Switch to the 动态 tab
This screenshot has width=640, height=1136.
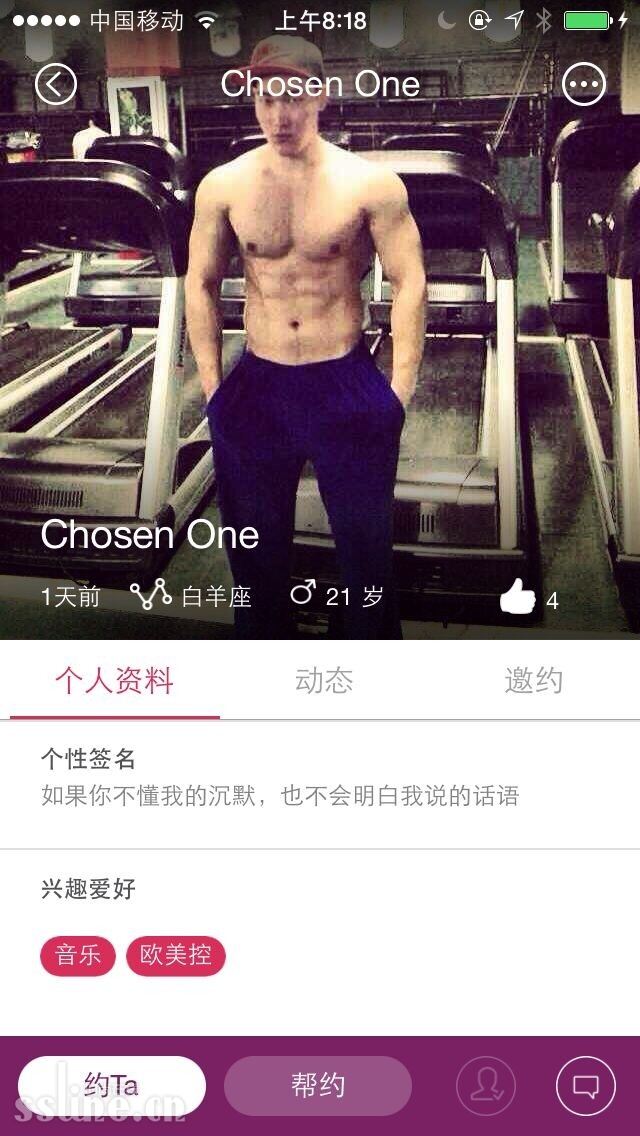click(324, 681)
